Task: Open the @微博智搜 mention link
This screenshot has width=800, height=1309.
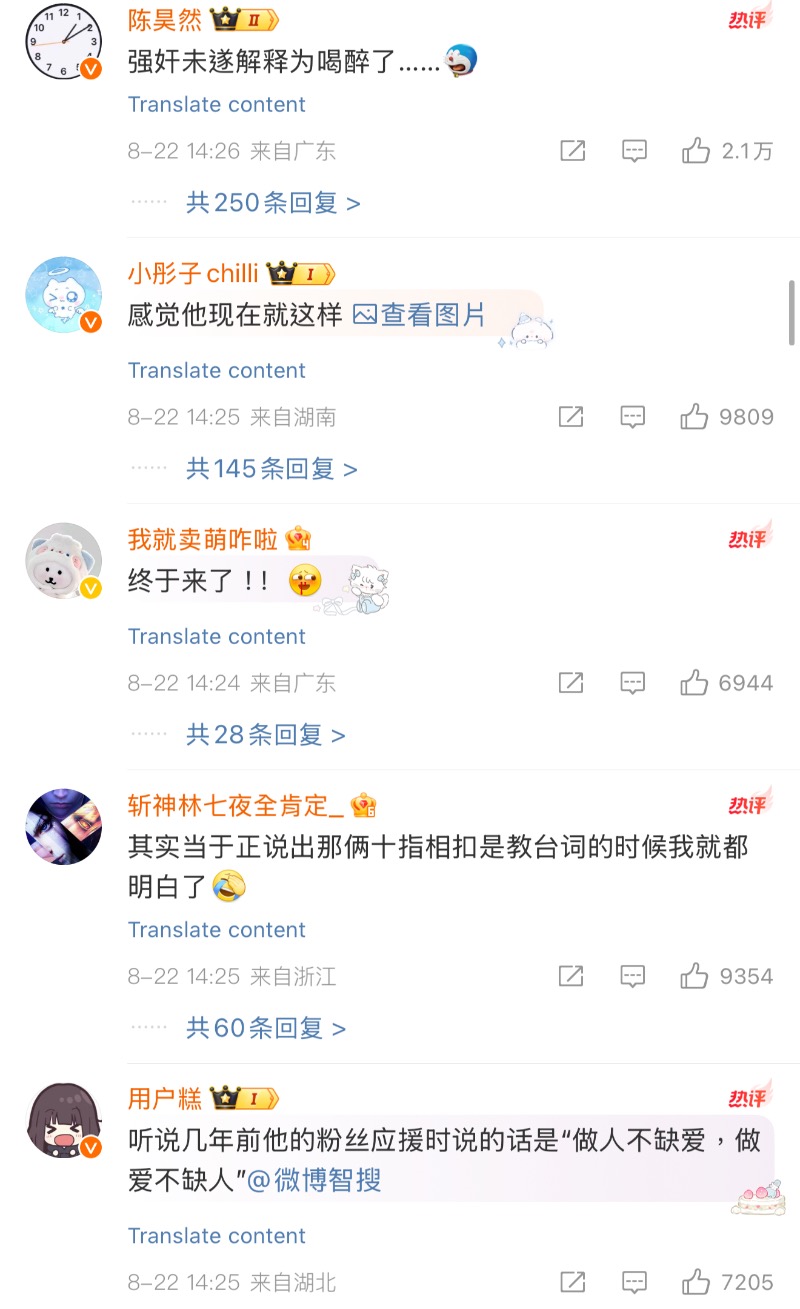Action: coord(314,1181)
